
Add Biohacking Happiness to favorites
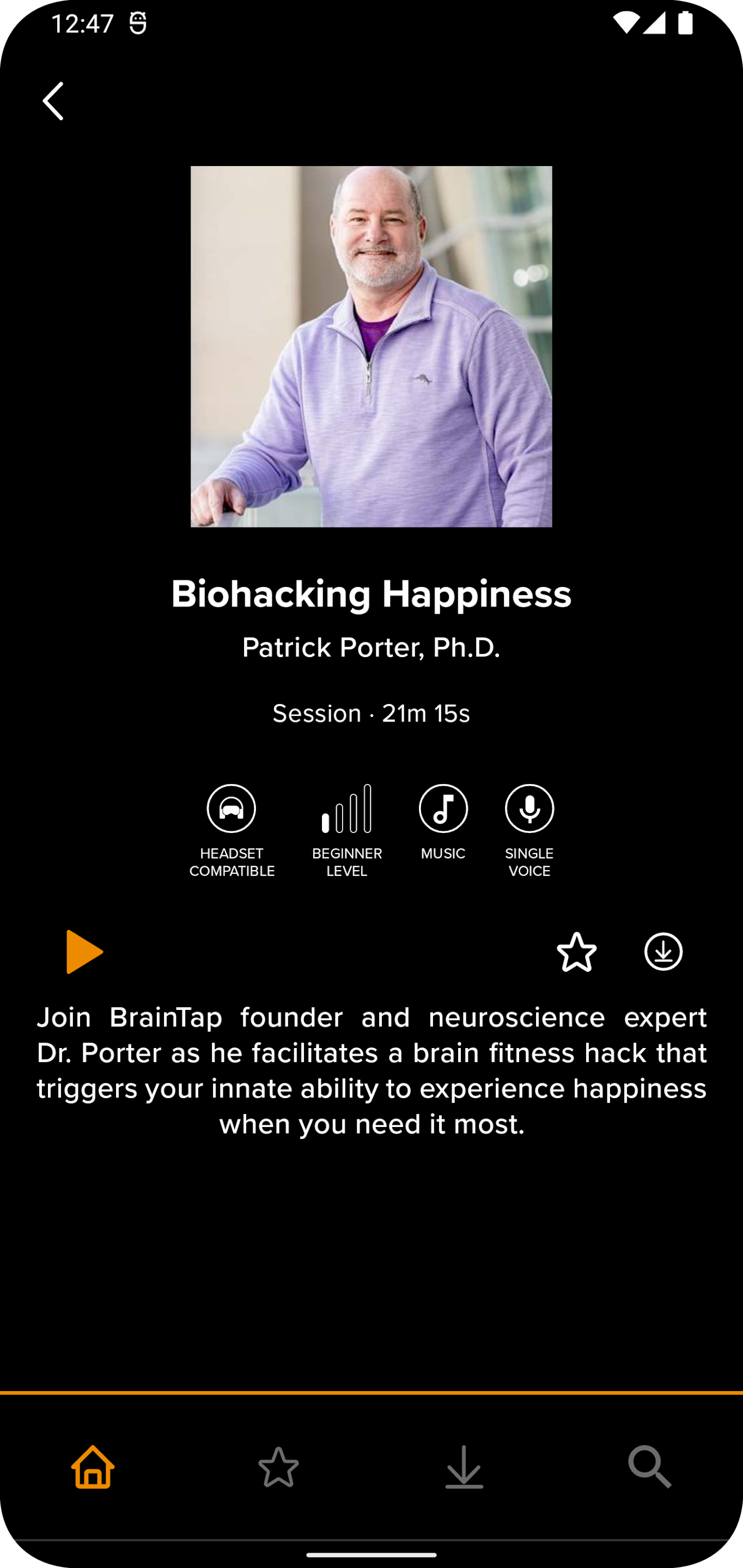tap(577, 952)
